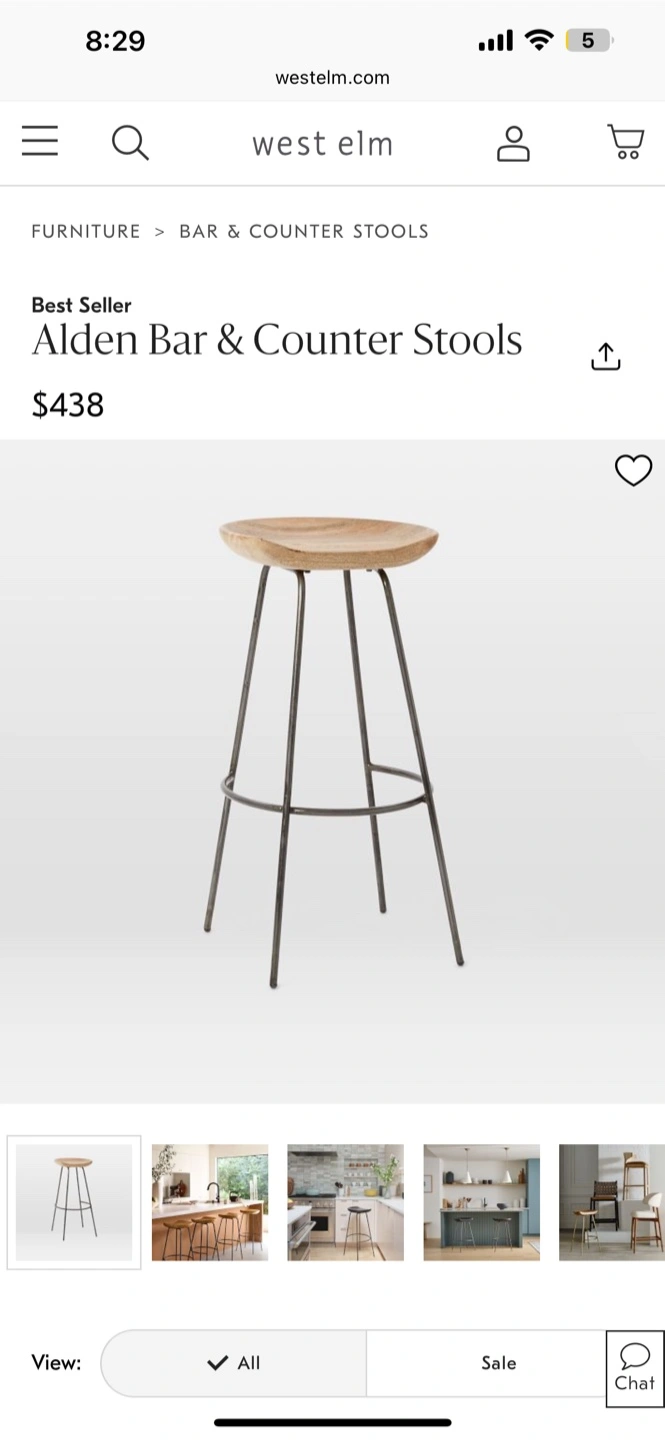Select the first thumbnail of the stool alone
Screen dimensions: 665x1440
coord(74,1202)
